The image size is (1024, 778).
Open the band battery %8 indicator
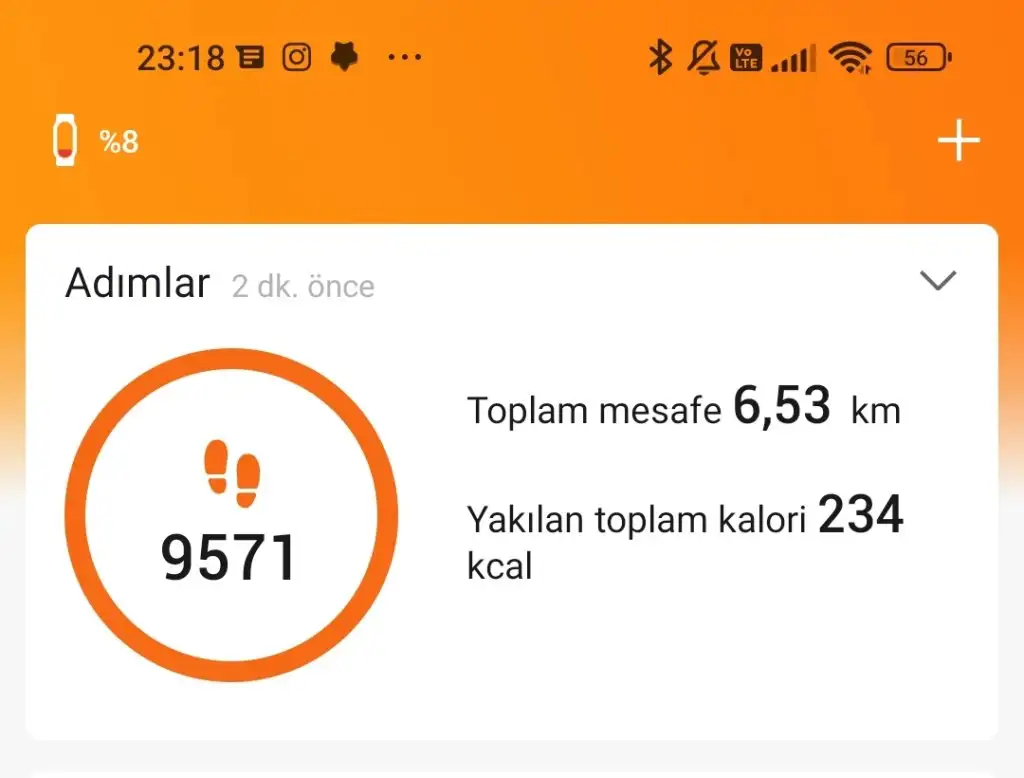coord(94,142)
